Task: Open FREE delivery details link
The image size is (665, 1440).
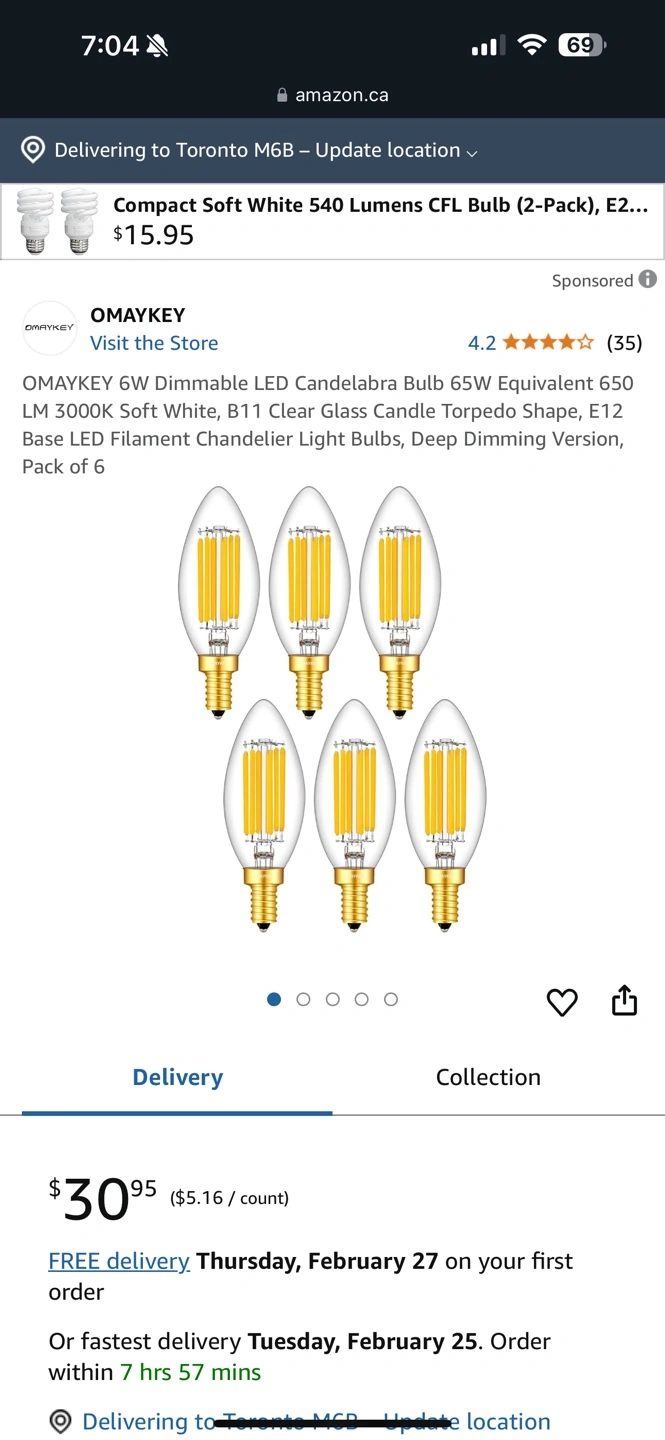Action: (x=119, y=1261)
